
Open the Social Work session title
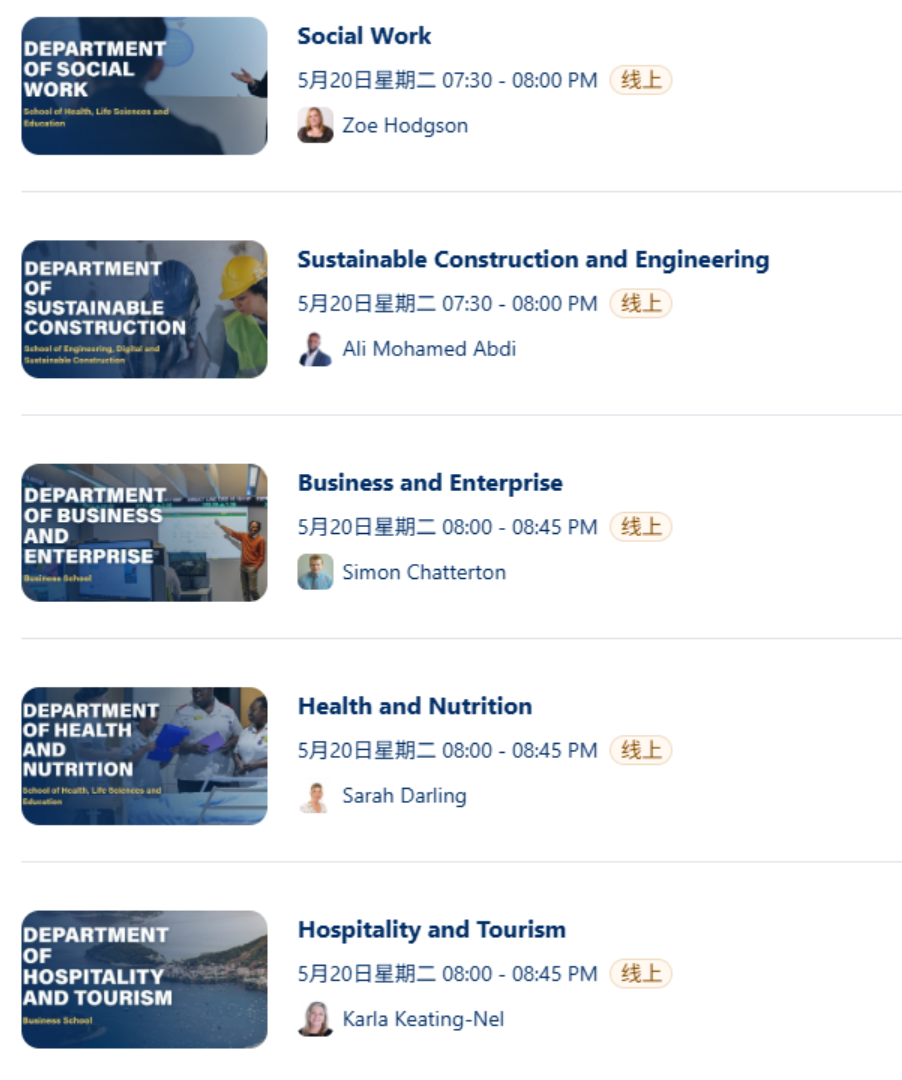tap(364, 36)
